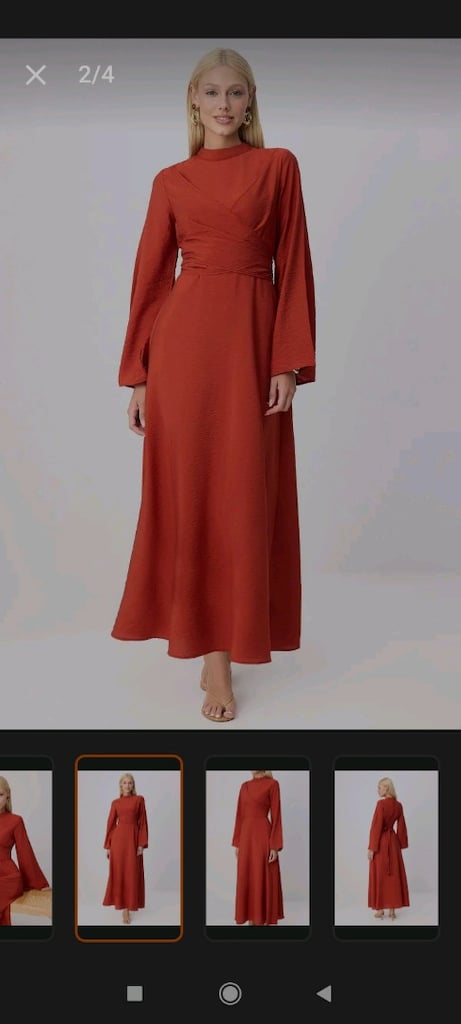Close the image gallery viewer
The width and height of the screenshot is (461, 1024).
coord(36,75)
